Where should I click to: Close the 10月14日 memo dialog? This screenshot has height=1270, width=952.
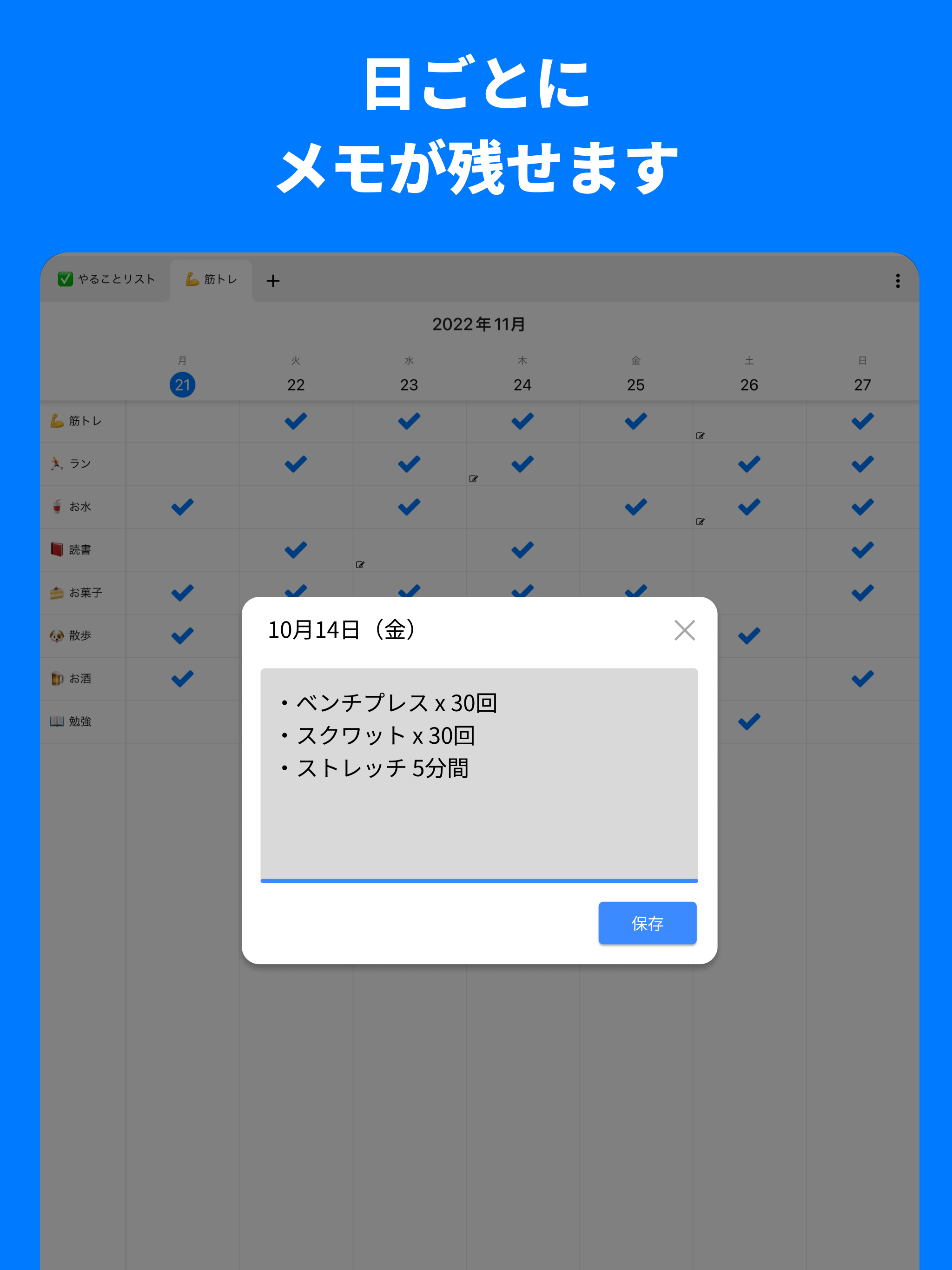pyautogui.click(x=684, y=630)
